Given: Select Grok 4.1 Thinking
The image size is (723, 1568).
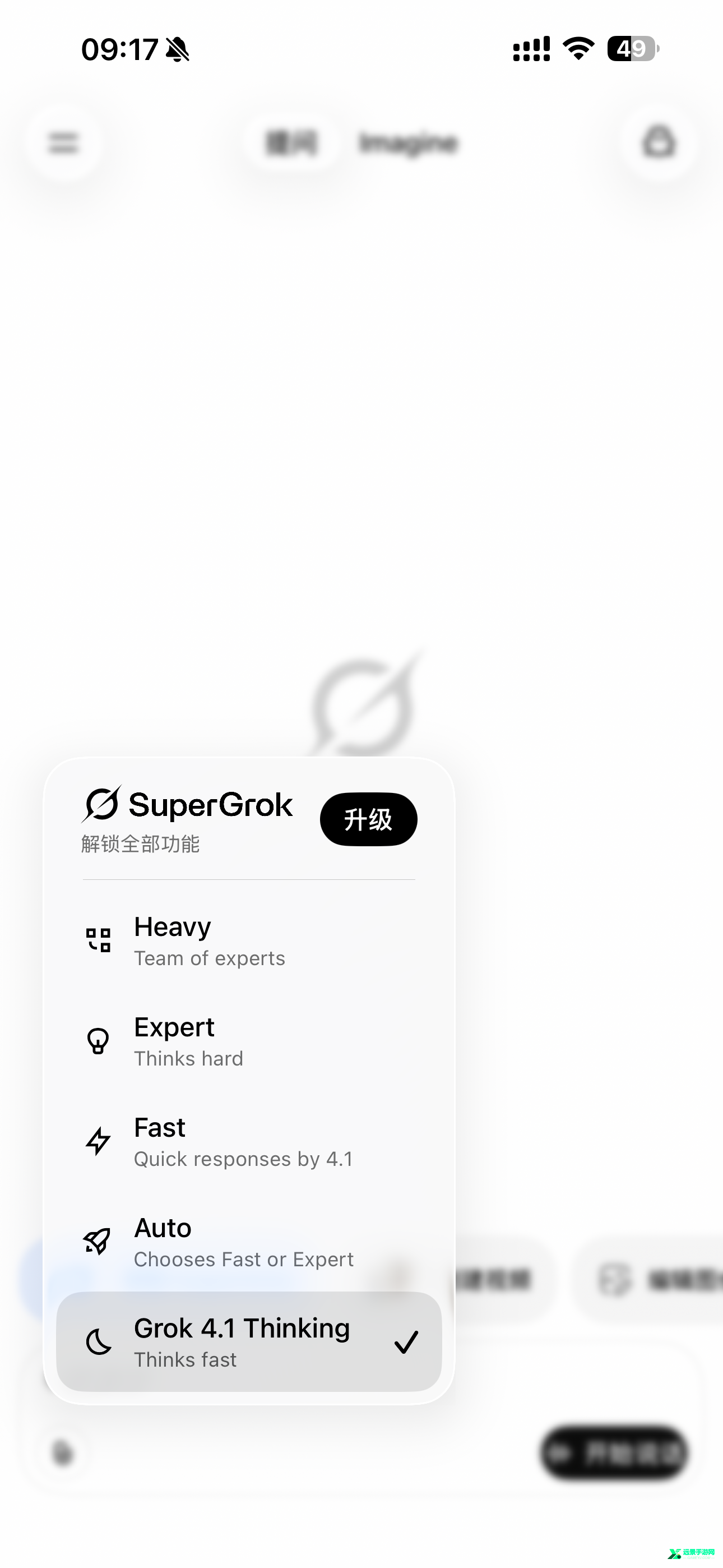Looking at the screenshot, I should coord(248,1342).
